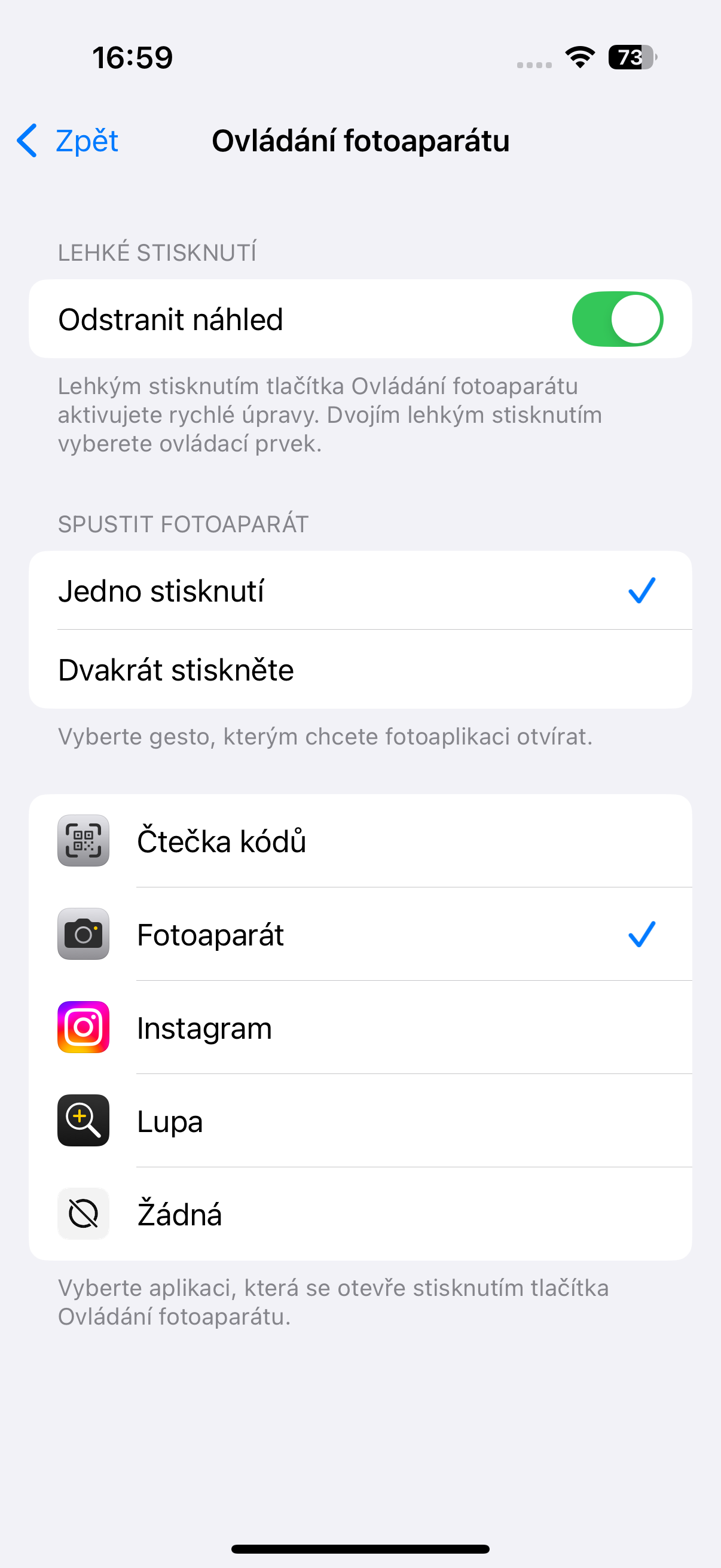Tap the Fotoaparát camera app icon
Screen dimensions: 721x1568
pyautogui.click(x=83, y=935)
